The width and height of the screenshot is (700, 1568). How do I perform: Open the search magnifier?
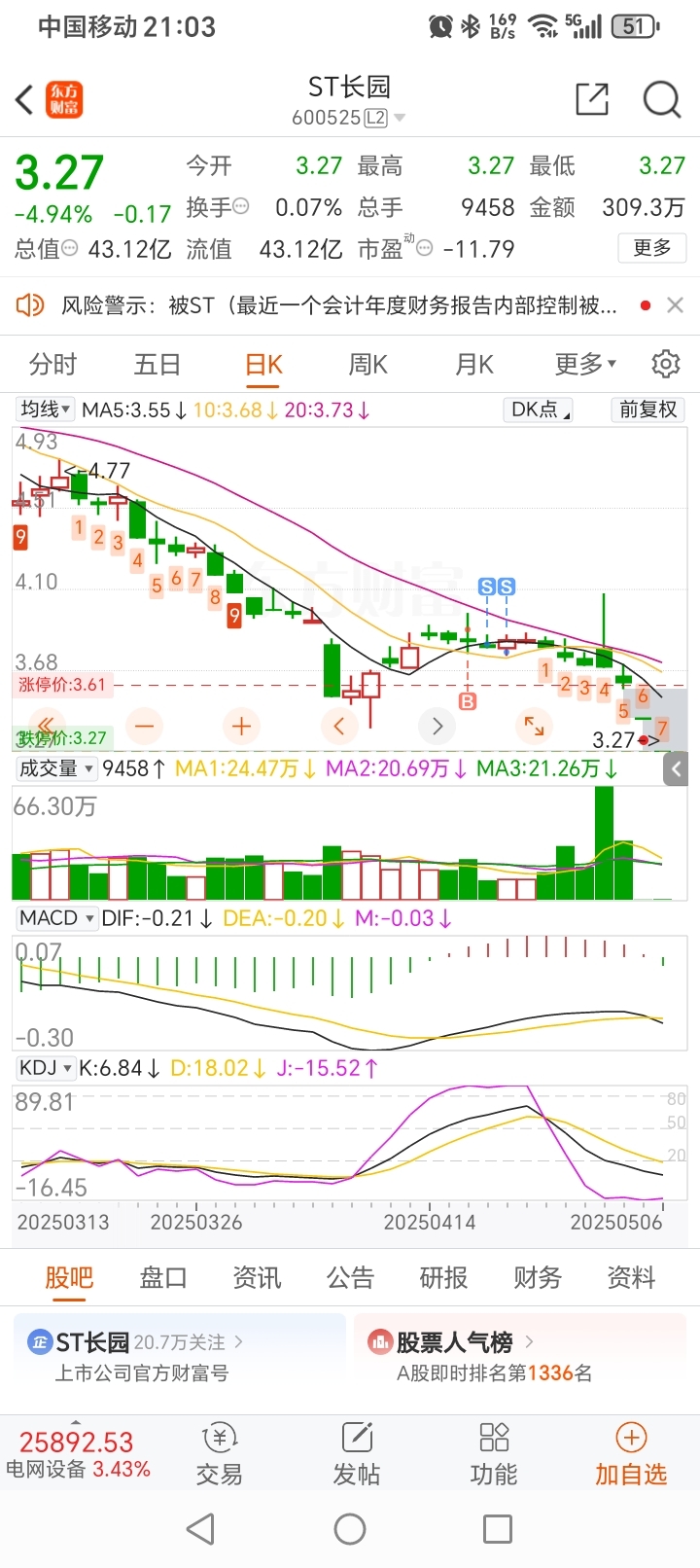pos(662,99)
